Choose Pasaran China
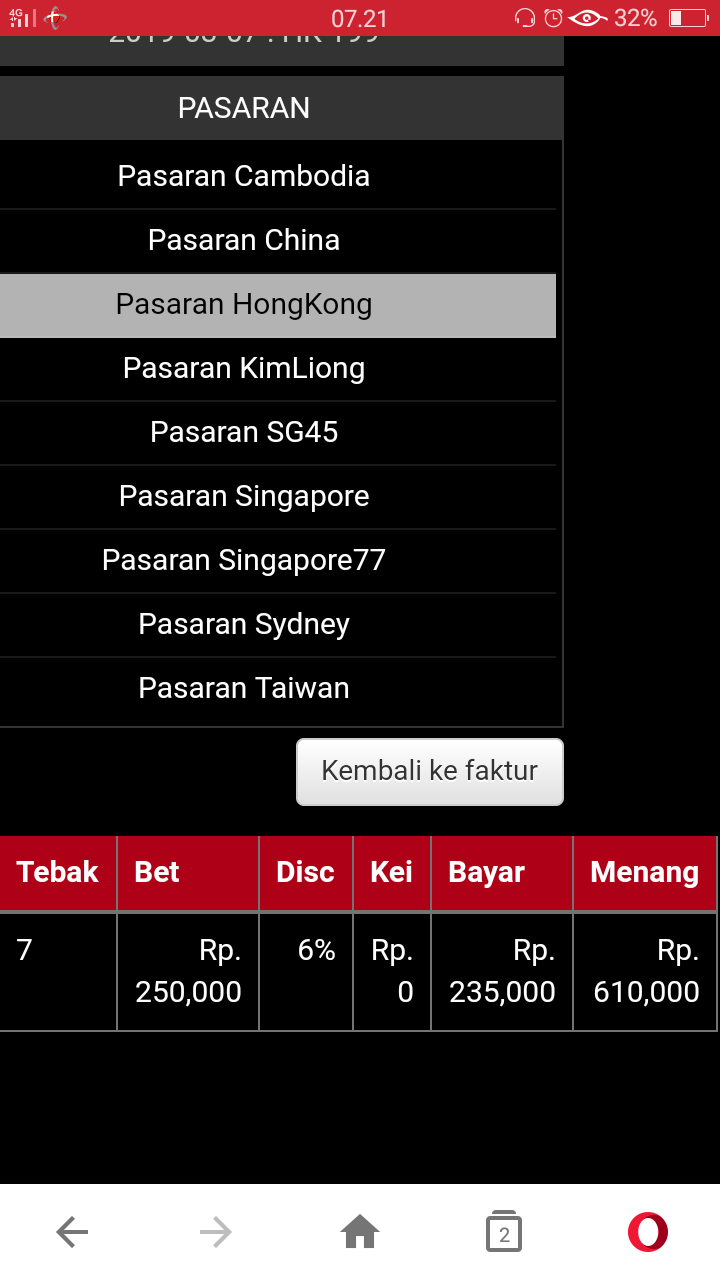Screen dimensions: 720x1280 [244, 240]
